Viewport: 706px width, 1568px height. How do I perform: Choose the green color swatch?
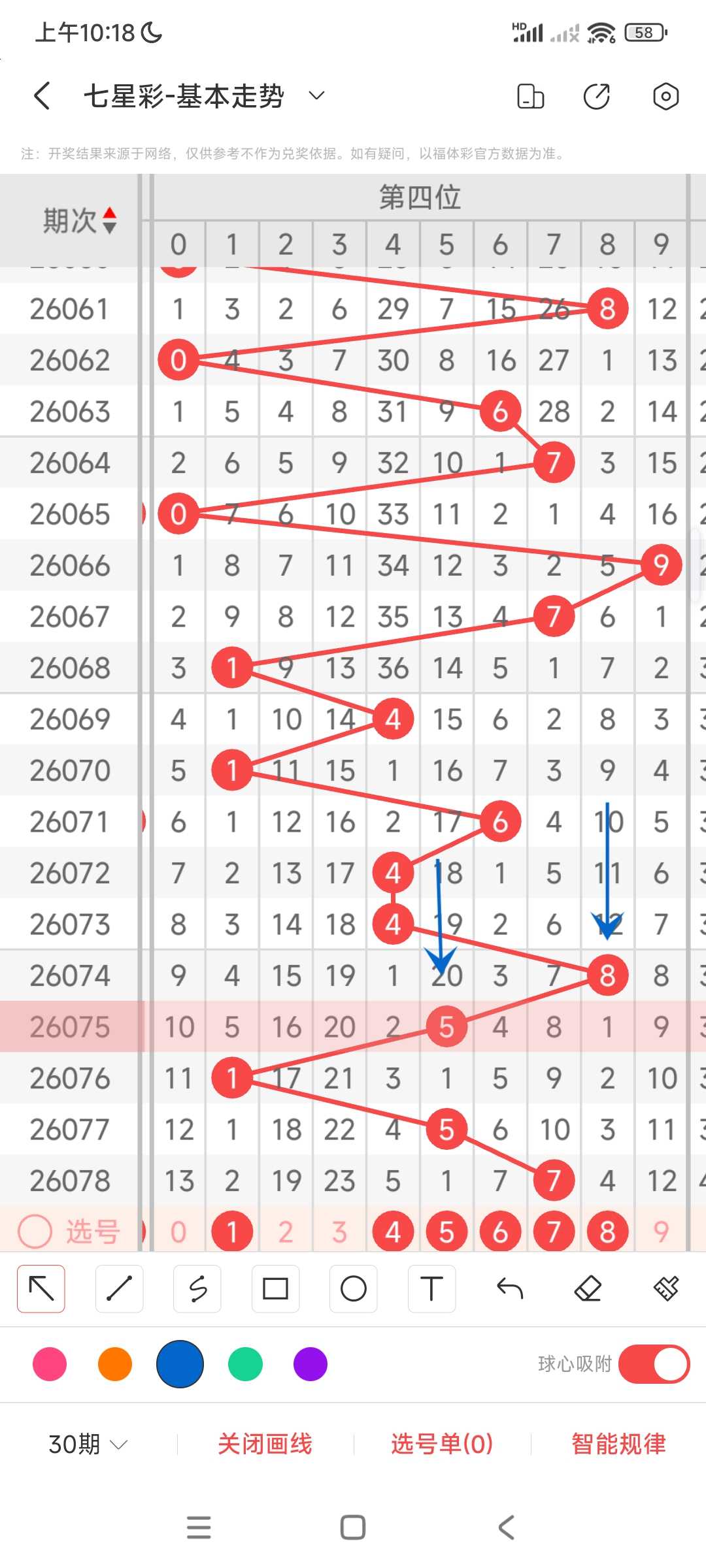245,1364
